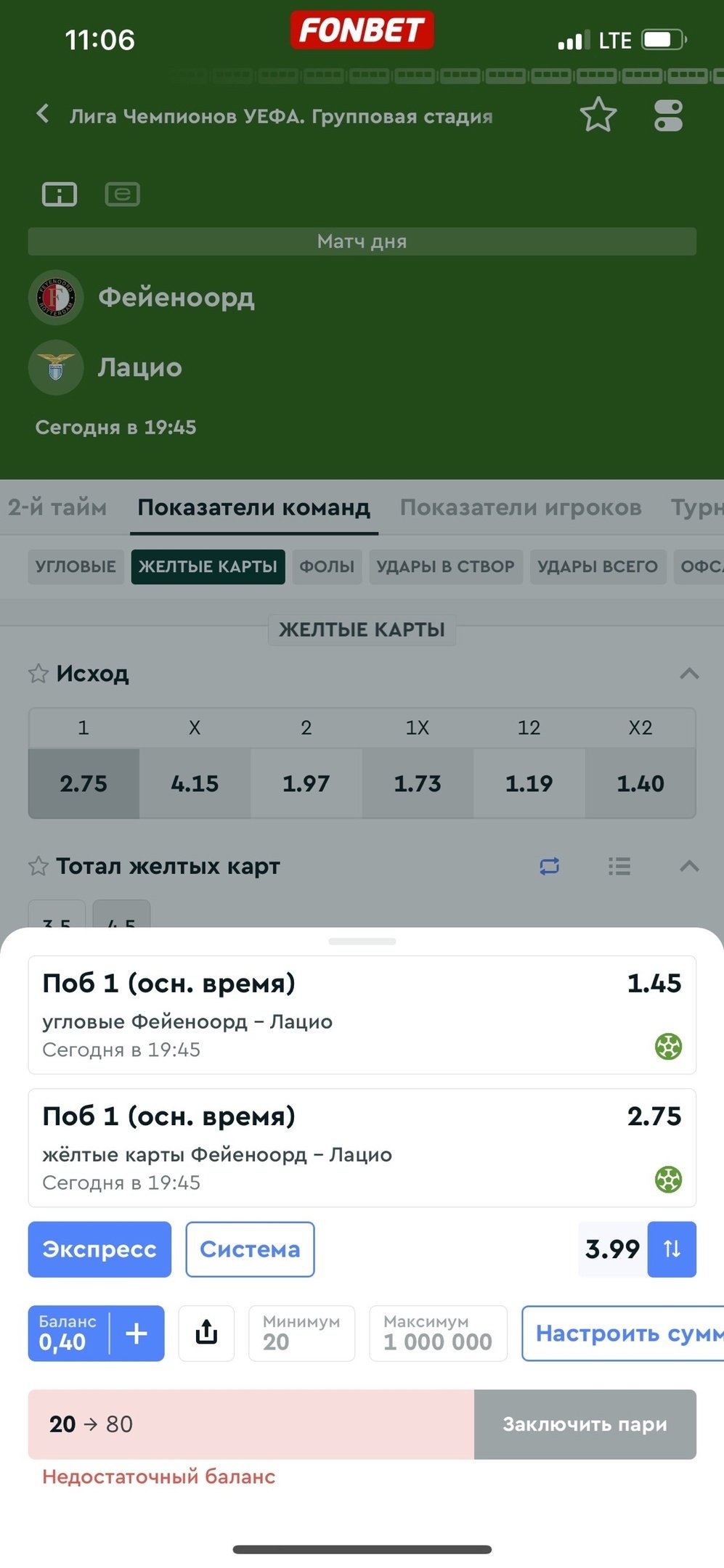Viewport: 724px width, 1568px height.
Task: Select the УДАРЫ В СТВОР chip
Action: (x=445, y=567)
